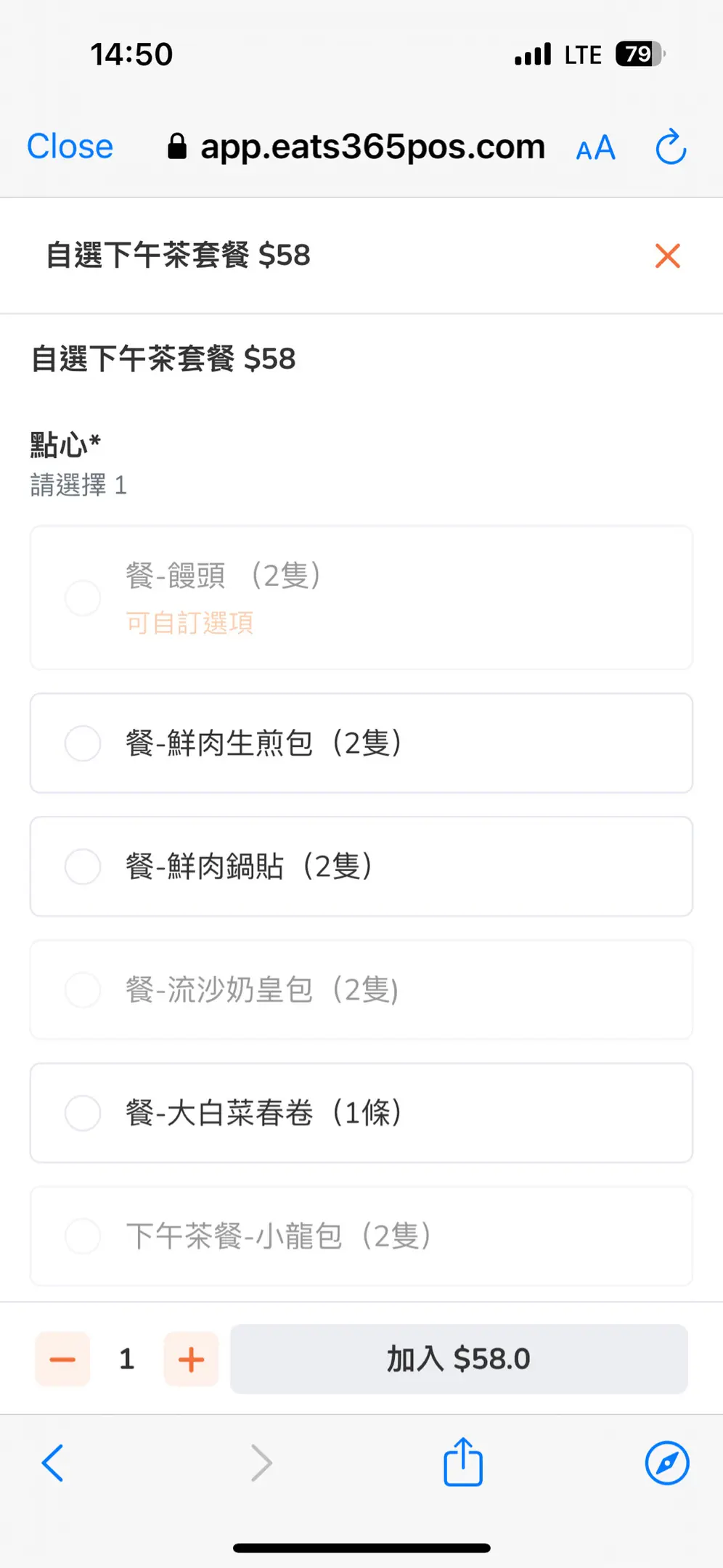Close the in-app browser
Viewport: 723px width, 1568px height.
click(70, 147)
